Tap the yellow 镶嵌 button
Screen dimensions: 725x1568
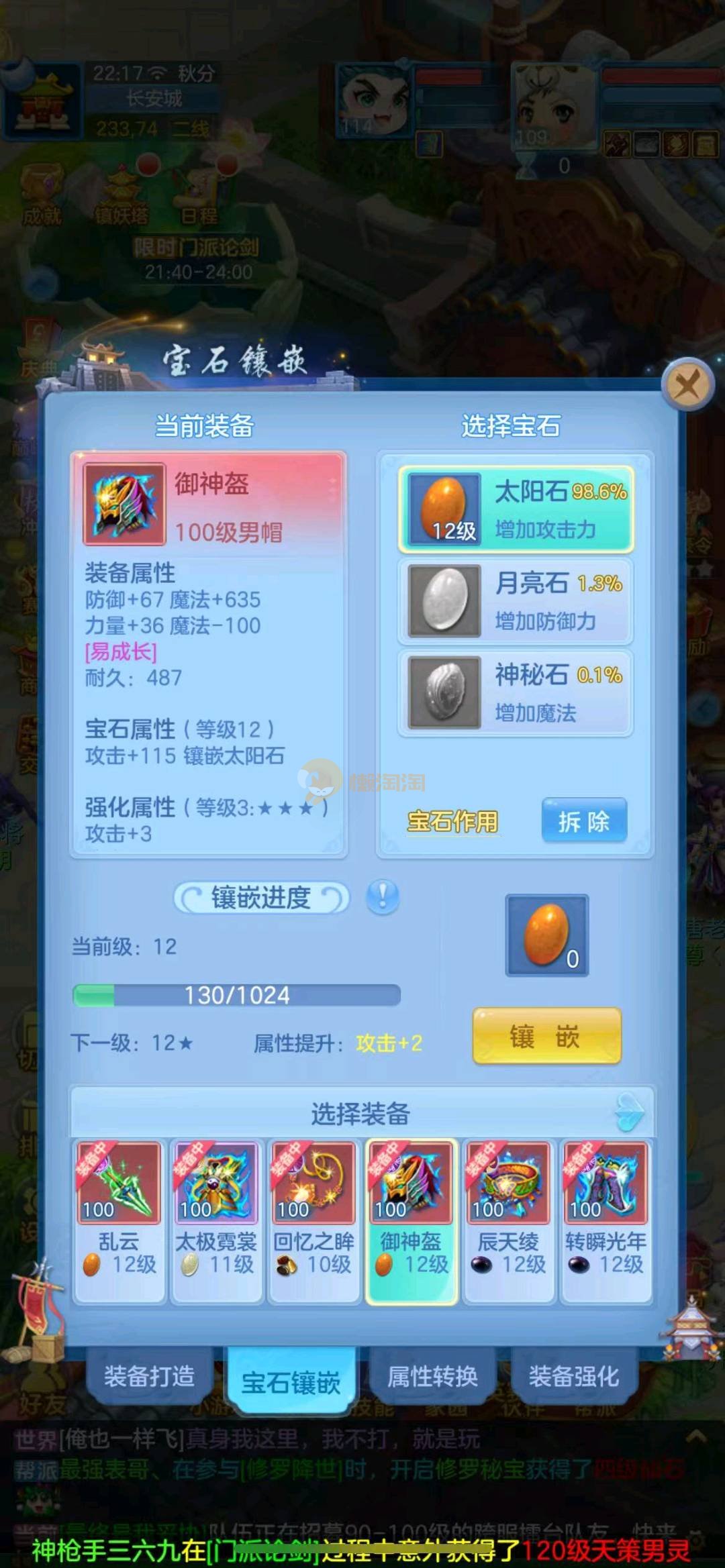546,1037
